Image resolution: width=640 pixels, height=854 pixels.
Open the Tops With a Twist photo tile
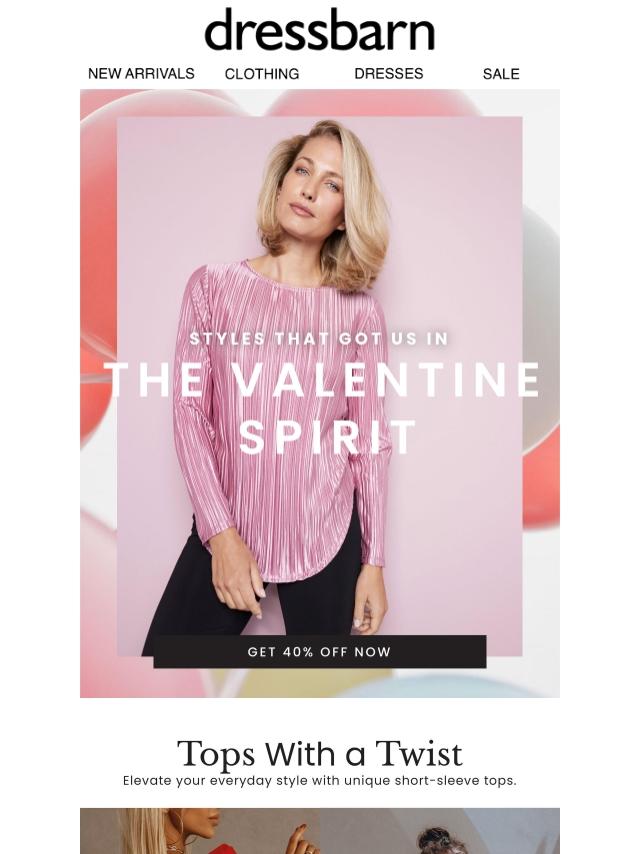point(320,831)
